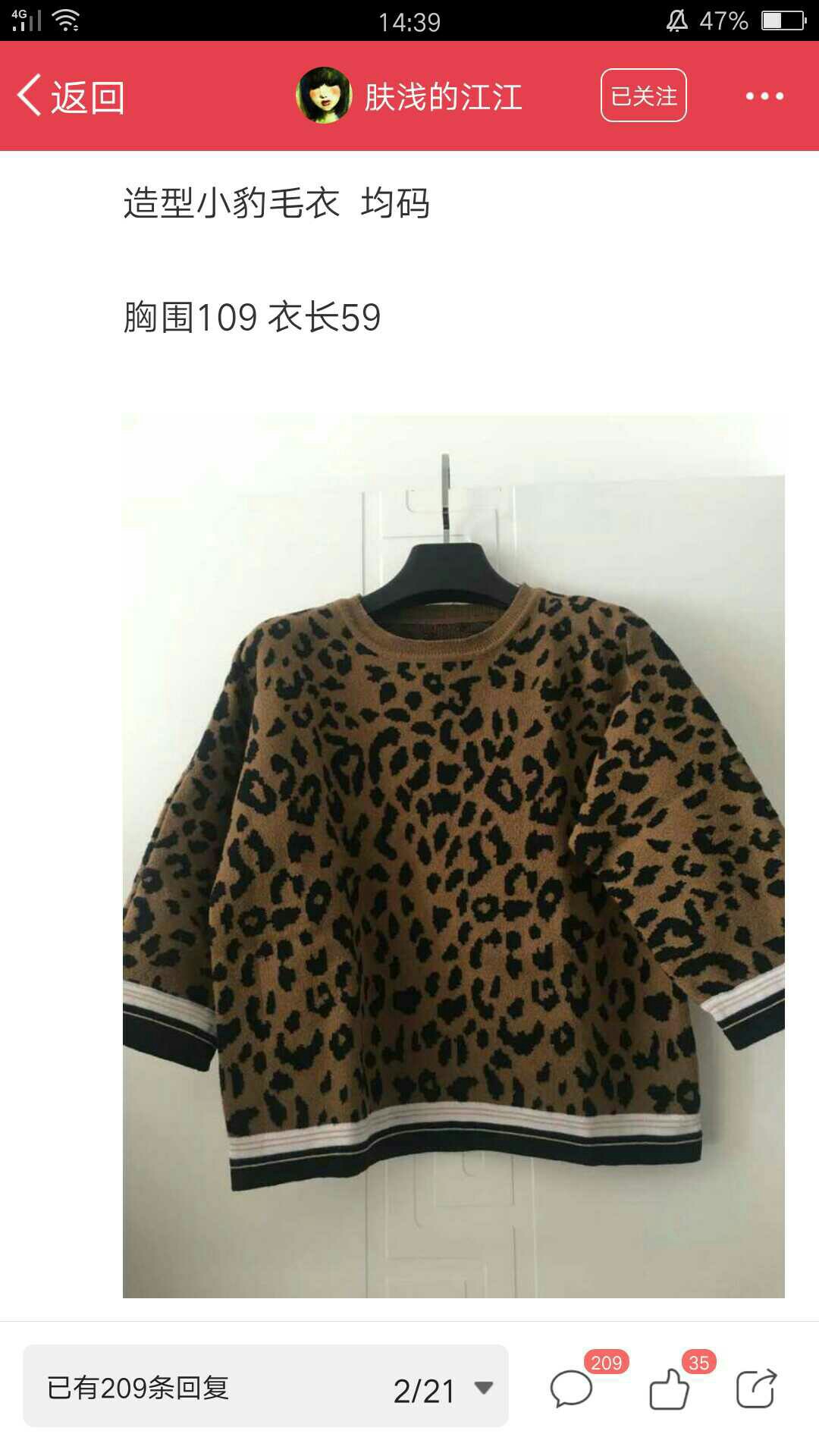Tap the 已关注 follow button
This screenshot has width=819, height=1456.
tap(644, 96)
